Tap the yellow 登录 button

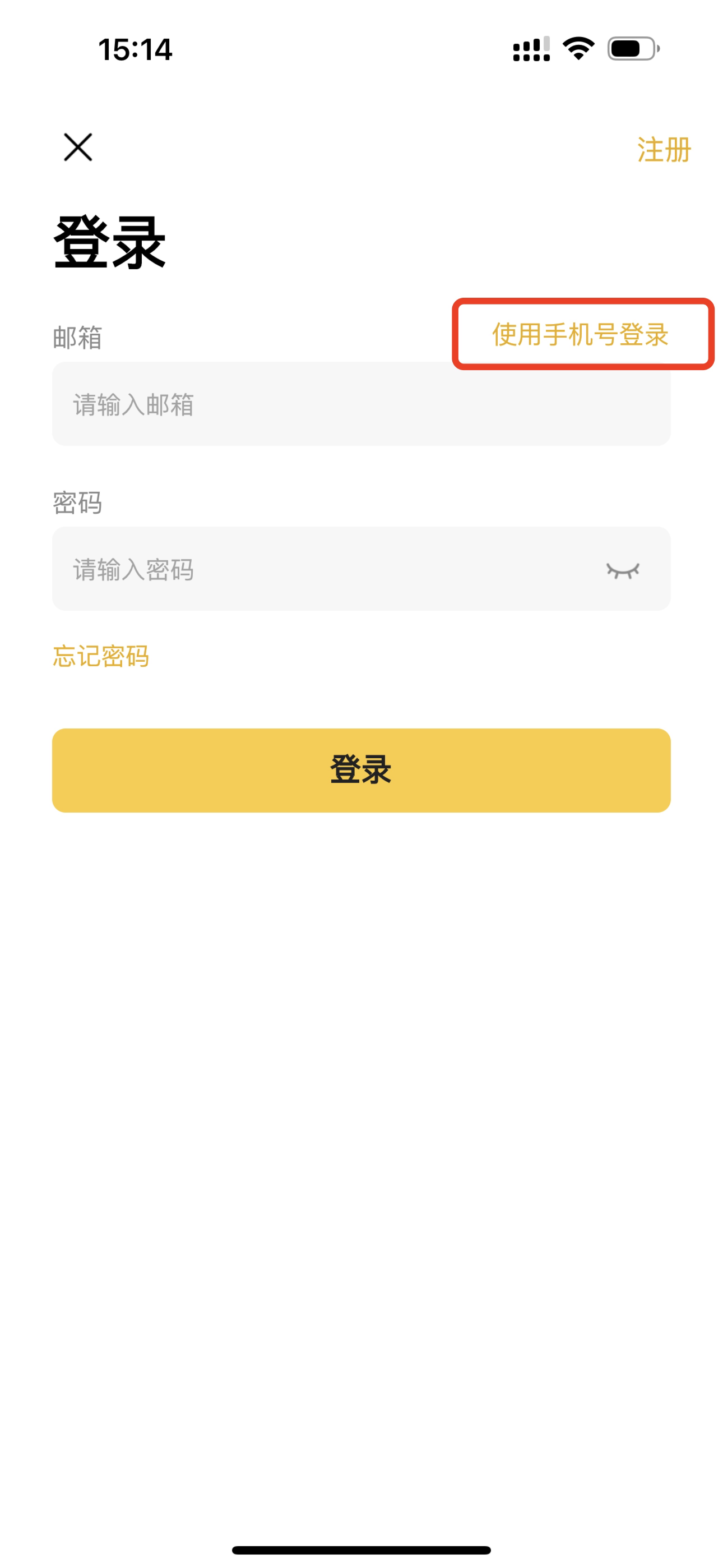coord(361,771)
